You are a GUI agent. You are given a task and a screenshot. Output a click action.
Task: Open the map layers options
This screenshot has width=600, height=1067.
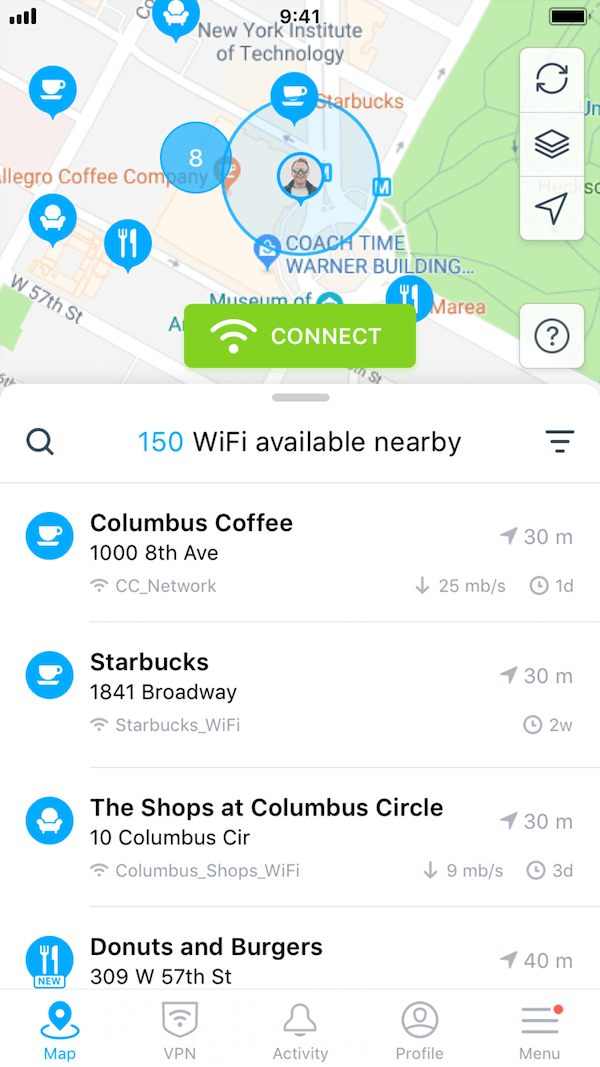pyautogui.click(x=552, y=144)
